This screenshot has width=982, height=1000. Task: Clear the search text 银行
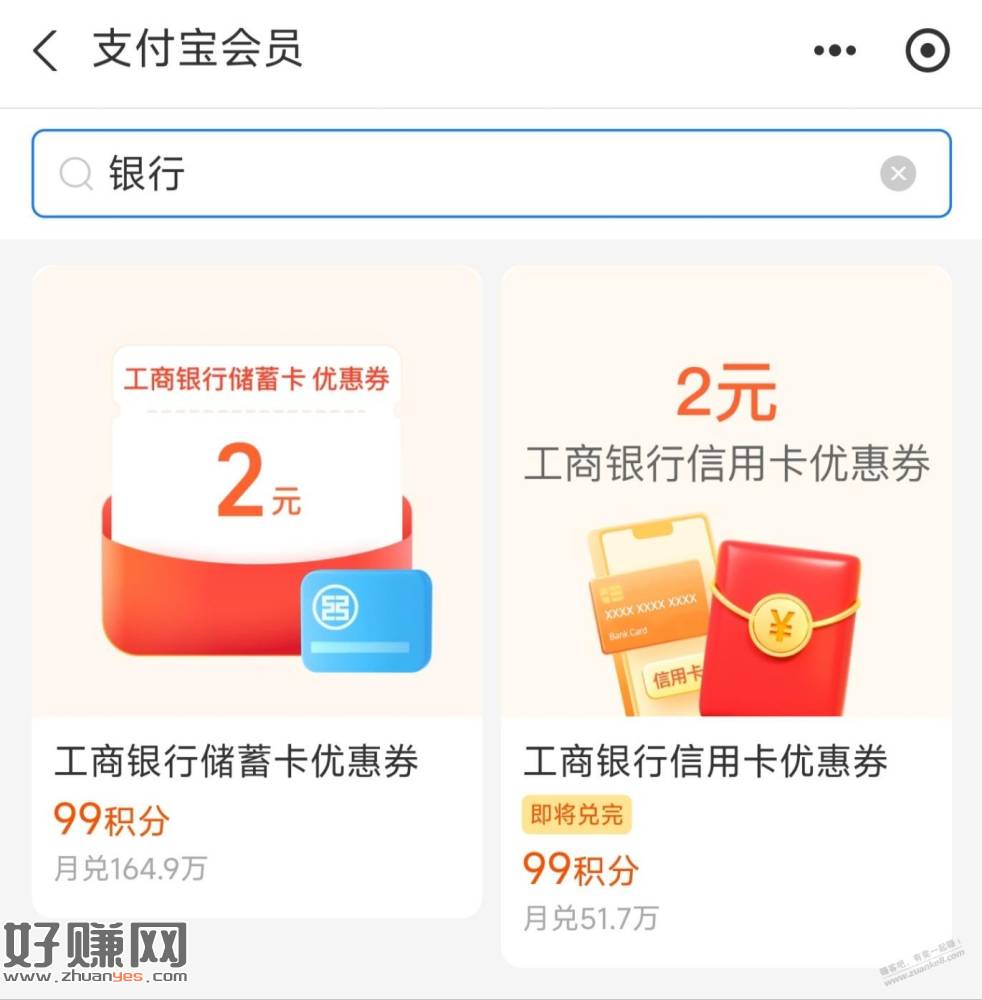(x=897, y=174)
